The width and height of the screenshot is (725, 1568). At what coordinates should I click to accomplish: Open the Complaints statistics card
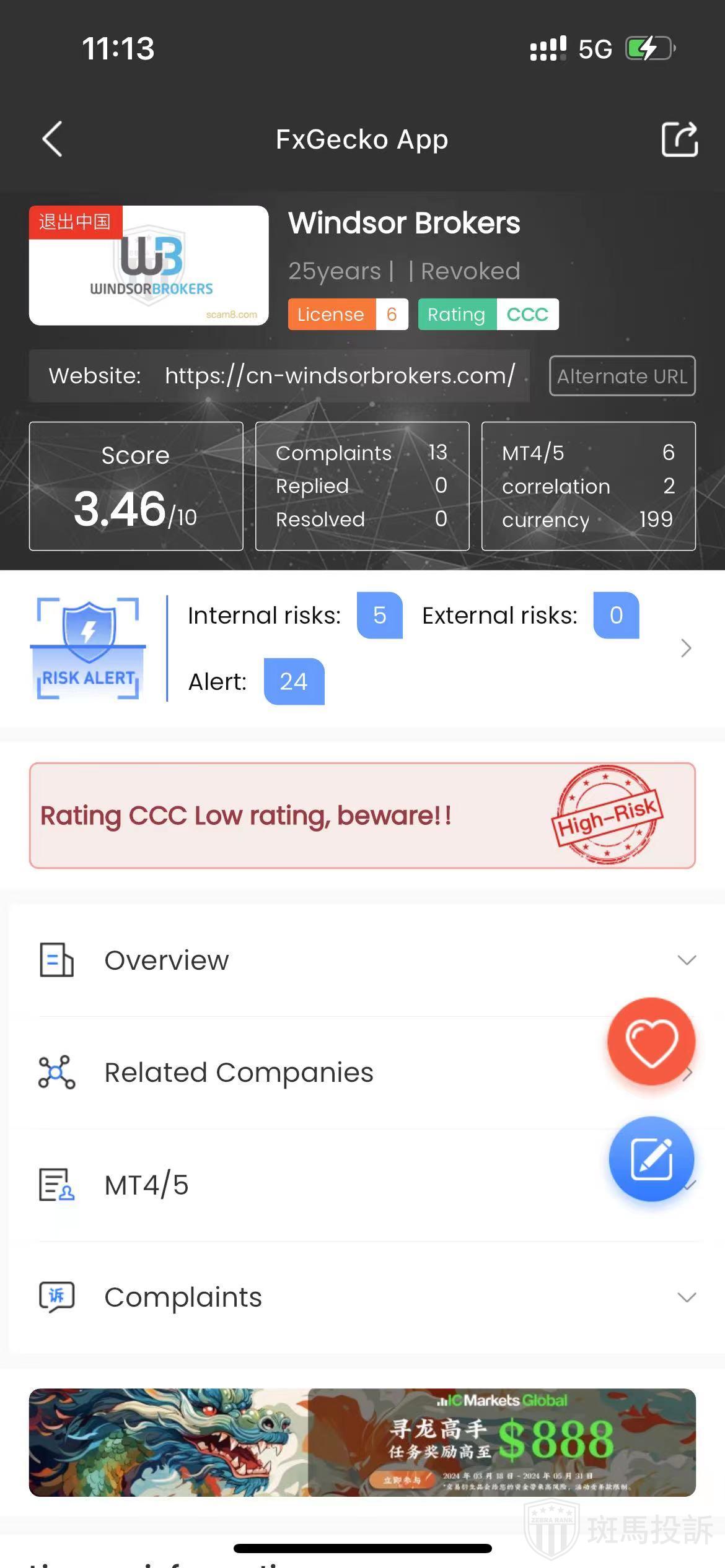(x=362, y=486)
